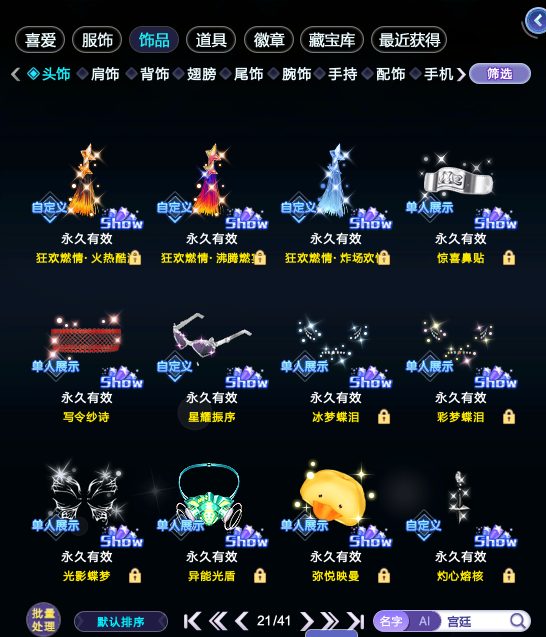Switch to the 喜爱 tab

pyautogui.click(x=40, y=40)
